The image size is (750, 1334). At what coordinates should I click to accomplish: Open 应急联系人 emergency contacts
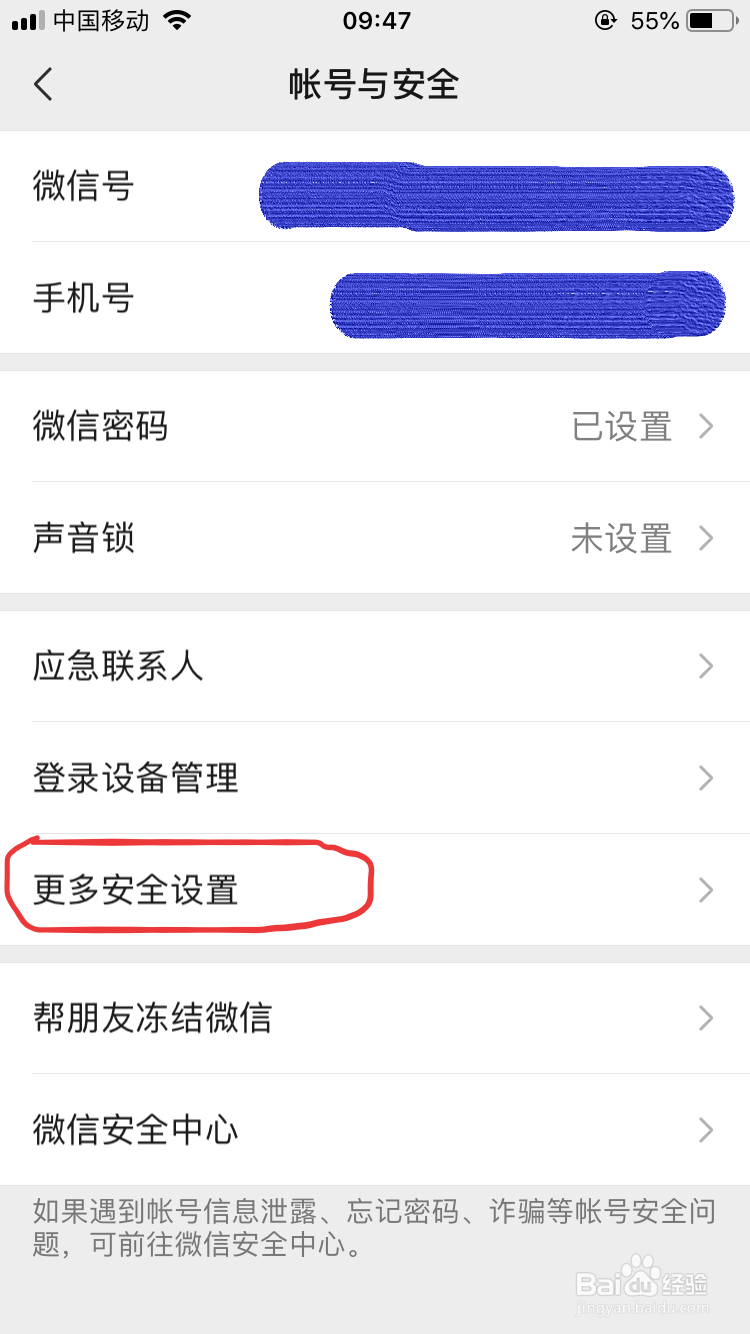coord(375,667)
